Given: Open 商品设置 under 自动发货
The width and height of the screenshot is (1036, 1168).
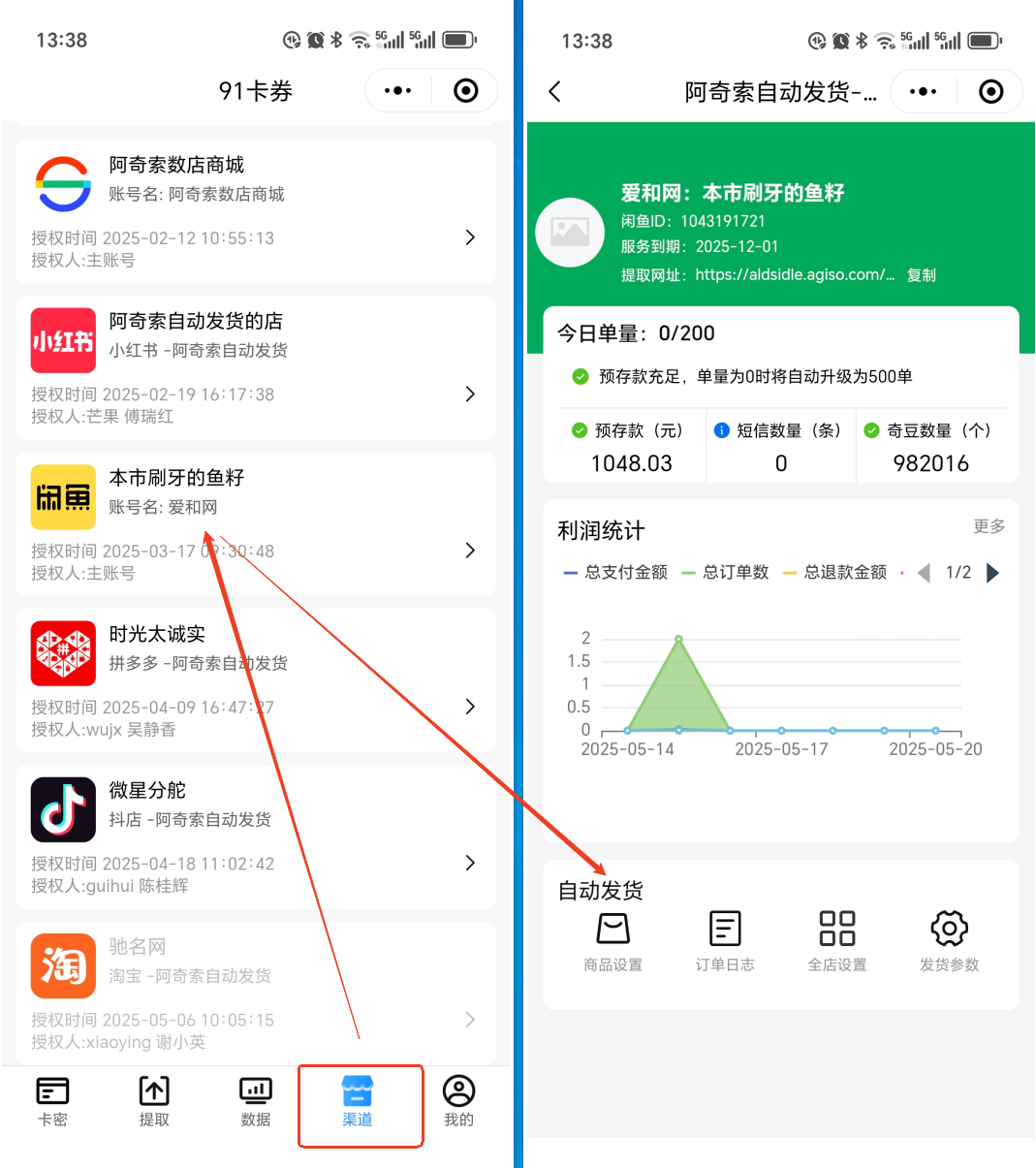Looking at the screenshot, I should [x=612, y=941].
